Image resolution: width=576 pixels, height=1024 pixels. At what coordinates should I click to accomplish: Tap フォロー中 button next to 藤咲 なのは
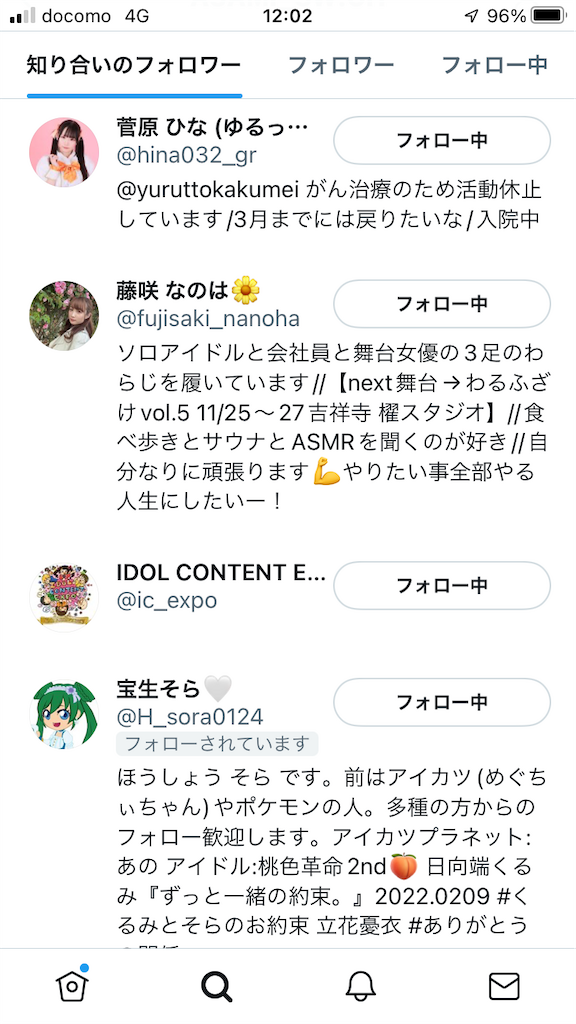click(442, 304)
